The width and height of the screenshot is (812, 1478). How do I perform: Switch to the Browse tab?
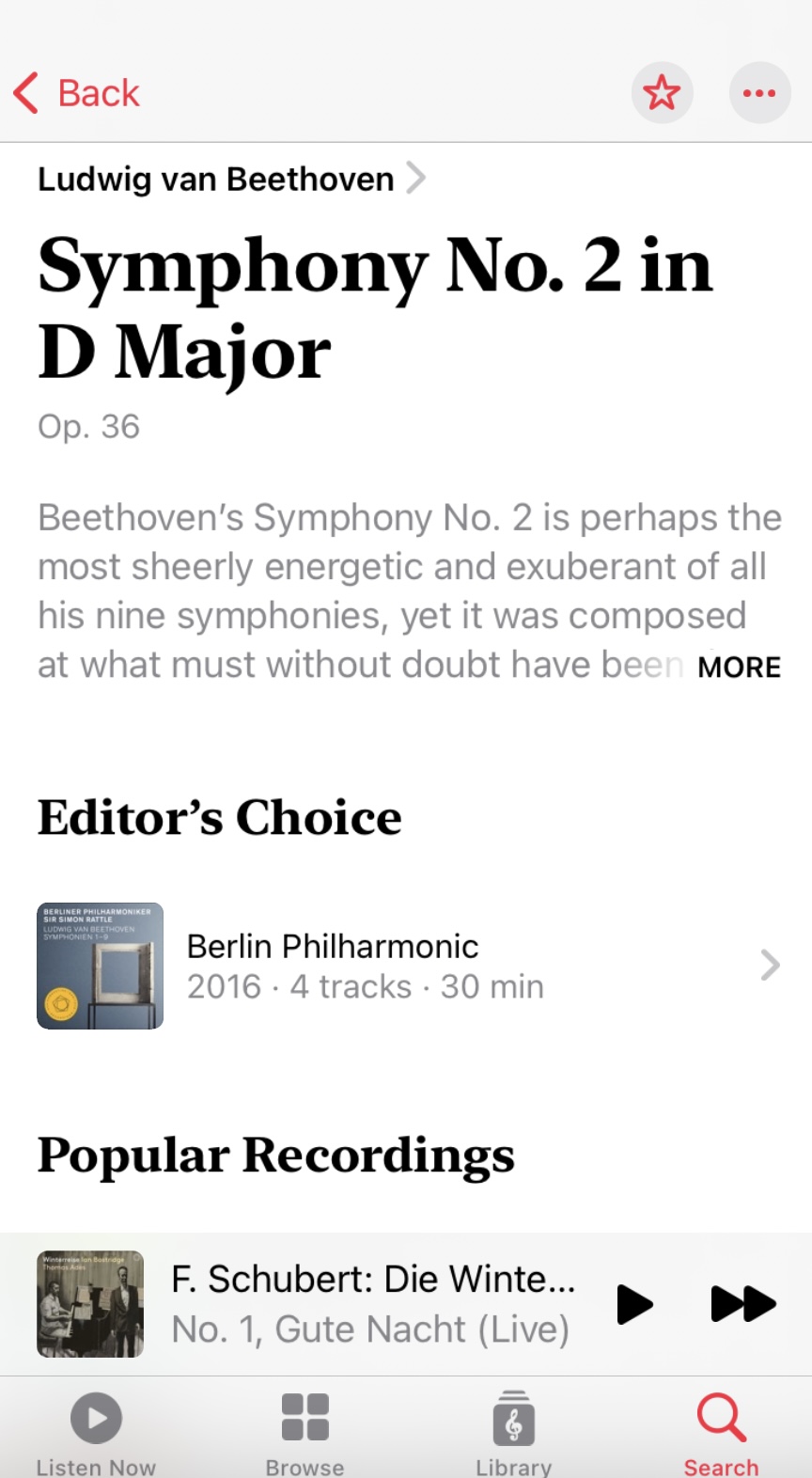click(304, 1431)
